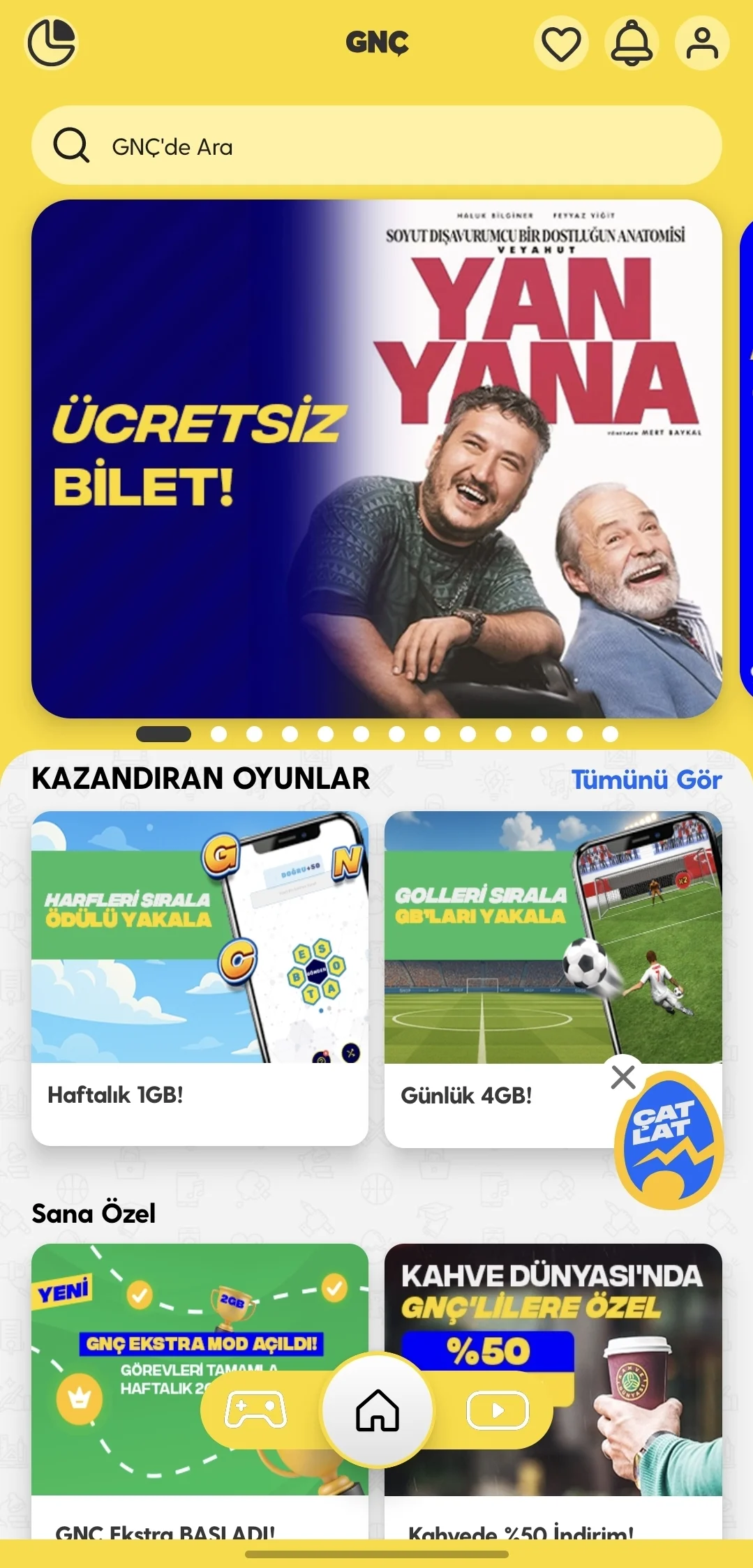Viewport: 753px width, 1568px height.
Task: Open Tümünü Gör for Kazandıran Oyunlar
Action: point(646,779)
